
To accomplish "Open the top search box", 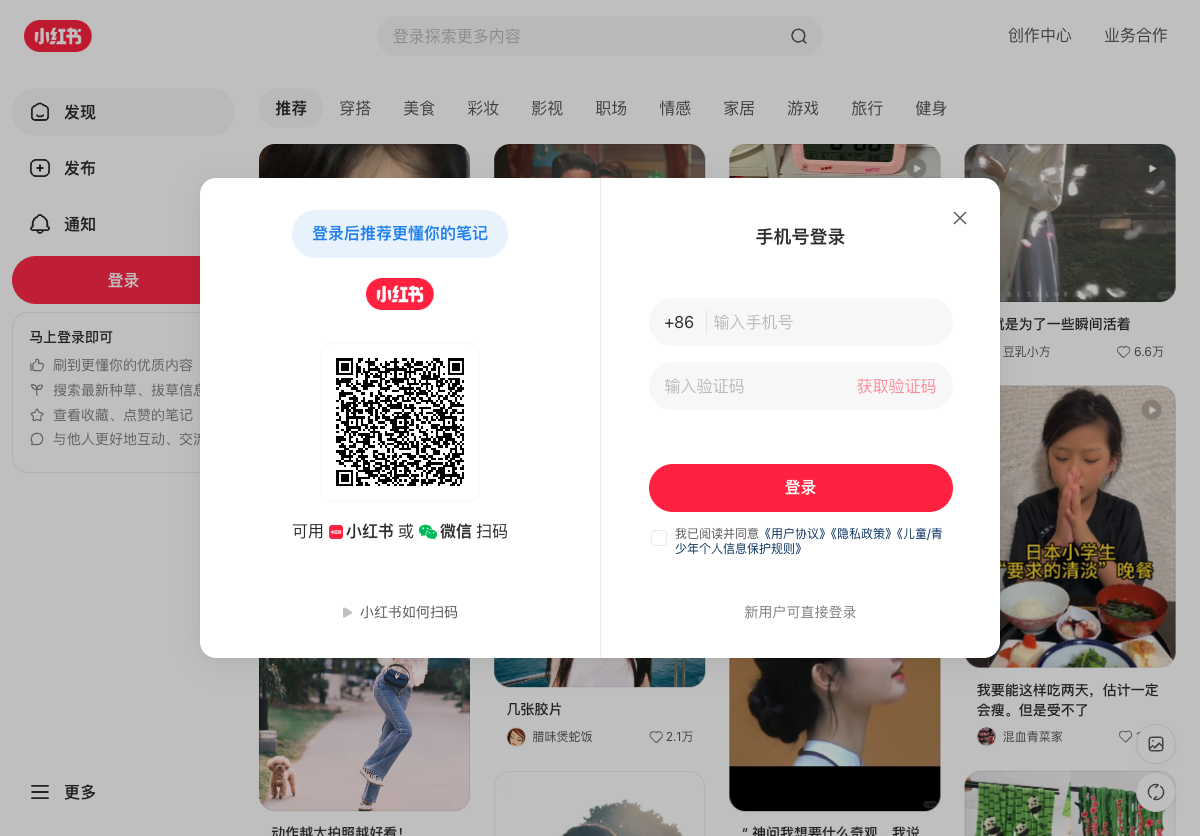I will (x=600, y=36).
